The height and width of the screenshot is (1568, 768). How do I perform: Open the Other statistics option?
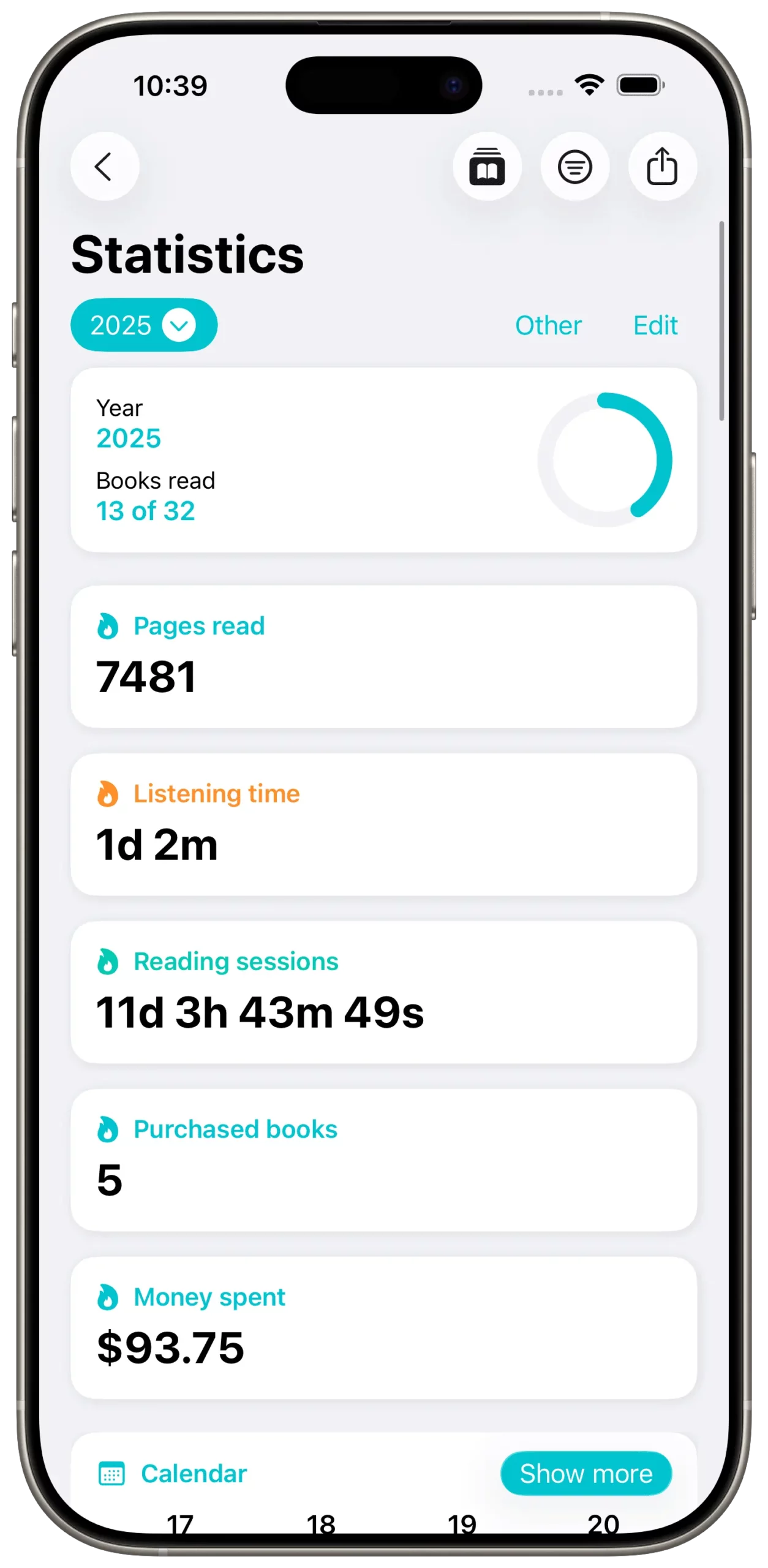pyautogui.click(x=548, y=326)
